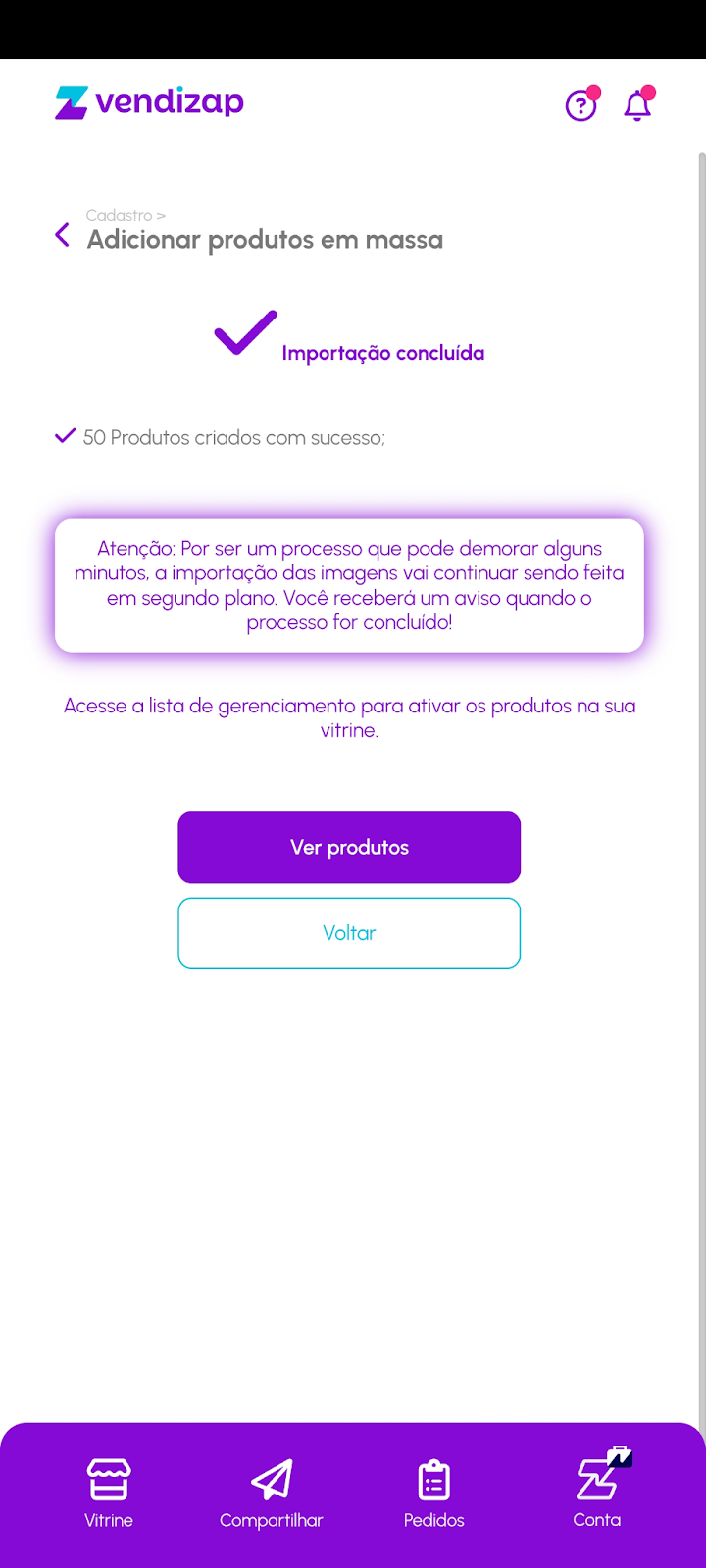Open the Conta tab
This screenshot has height=1568, width=706.
tap(597, 1493)
